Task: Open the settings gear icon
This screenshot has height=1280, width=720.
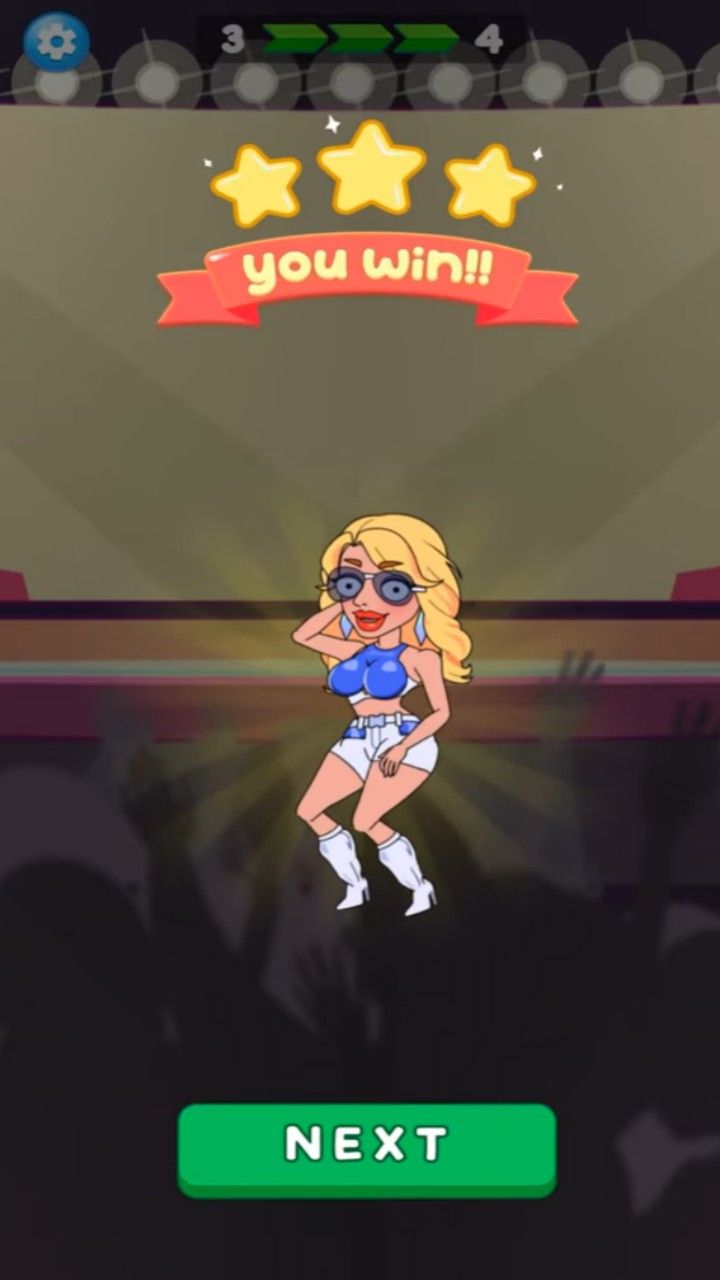Action: click(56, 41)
